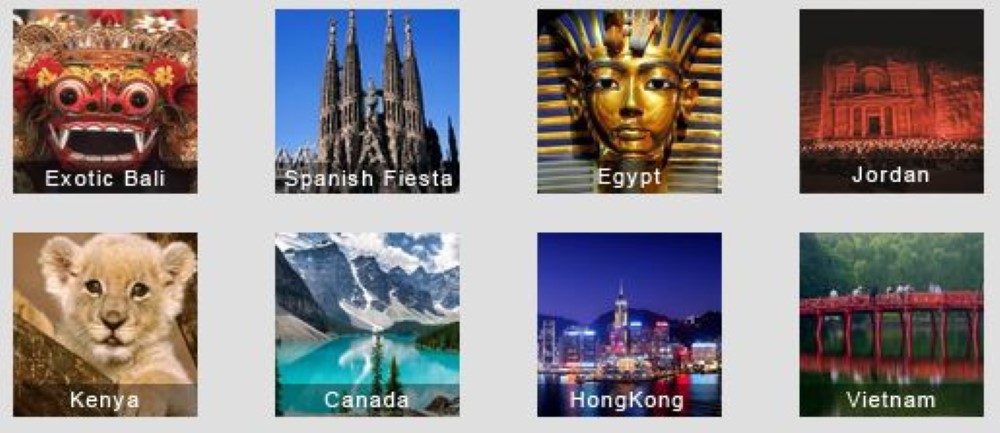Explore the Vietnam destination tile
Screen dimensions: 1000x433
pos(891,324)
